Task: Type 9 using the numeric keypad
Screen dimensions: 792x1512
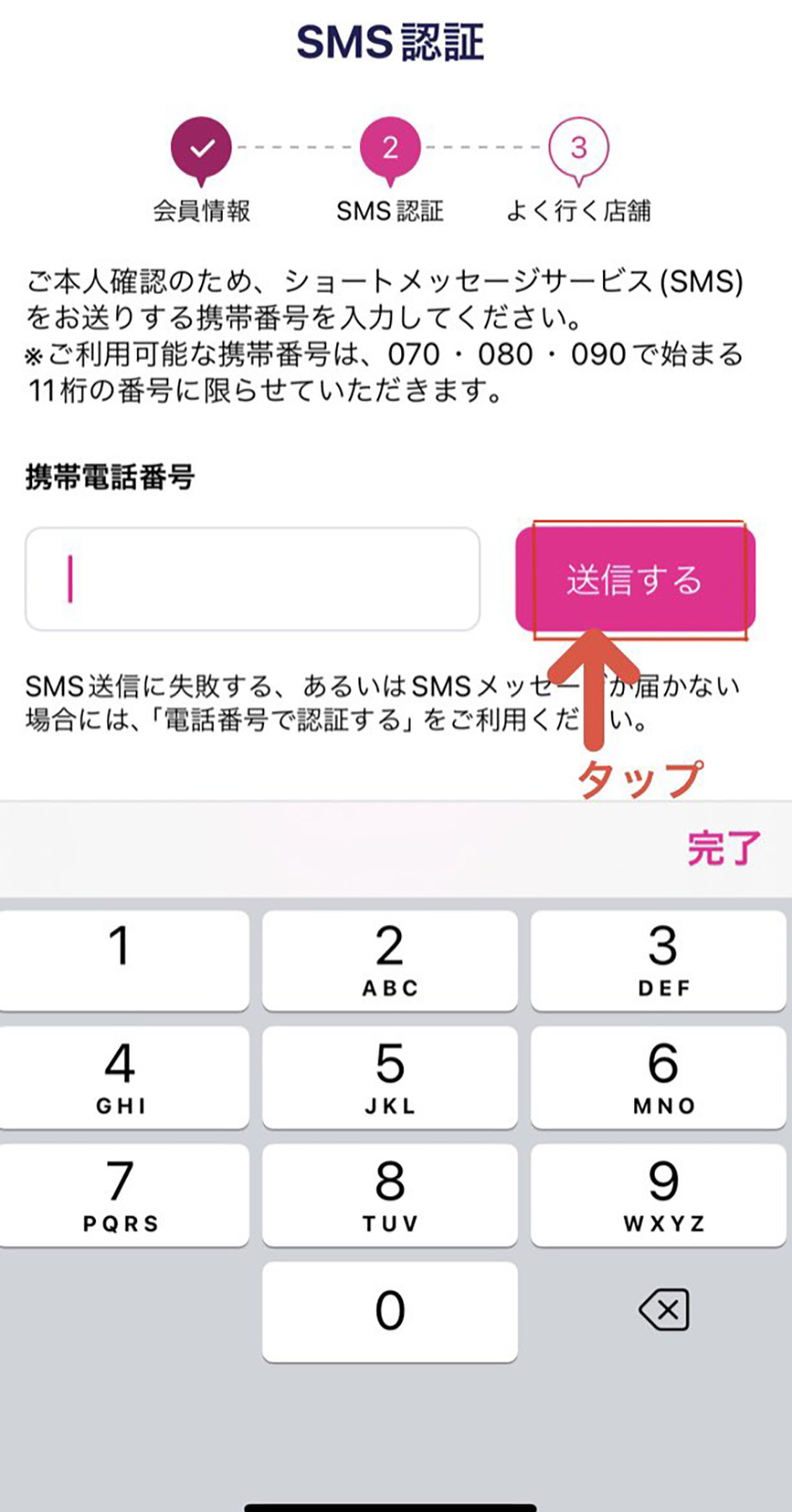Action: pos(662,1195)
